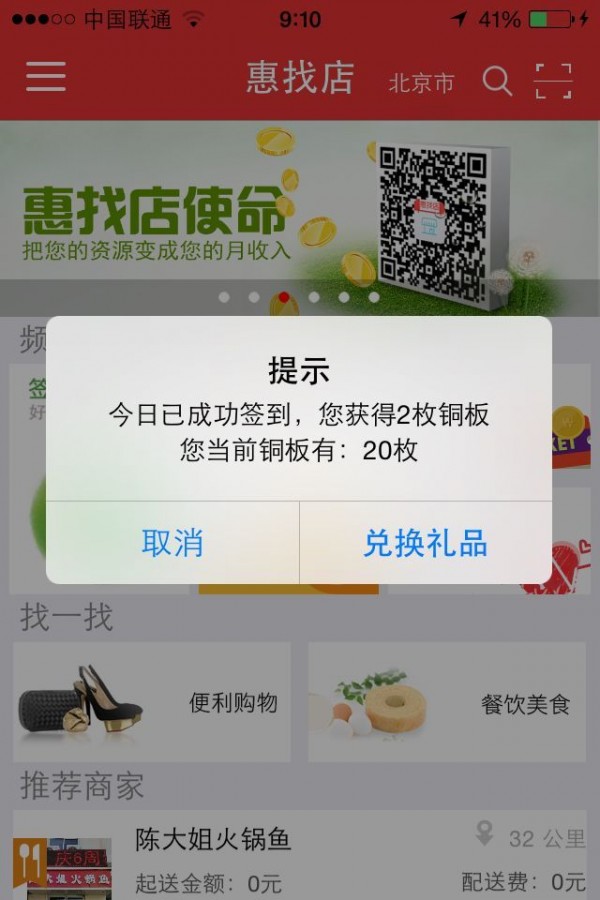Choose 兑换礼品 in the dialog
Image resolution: width=600 pixels, height=900 pixels.
[425, 543]
